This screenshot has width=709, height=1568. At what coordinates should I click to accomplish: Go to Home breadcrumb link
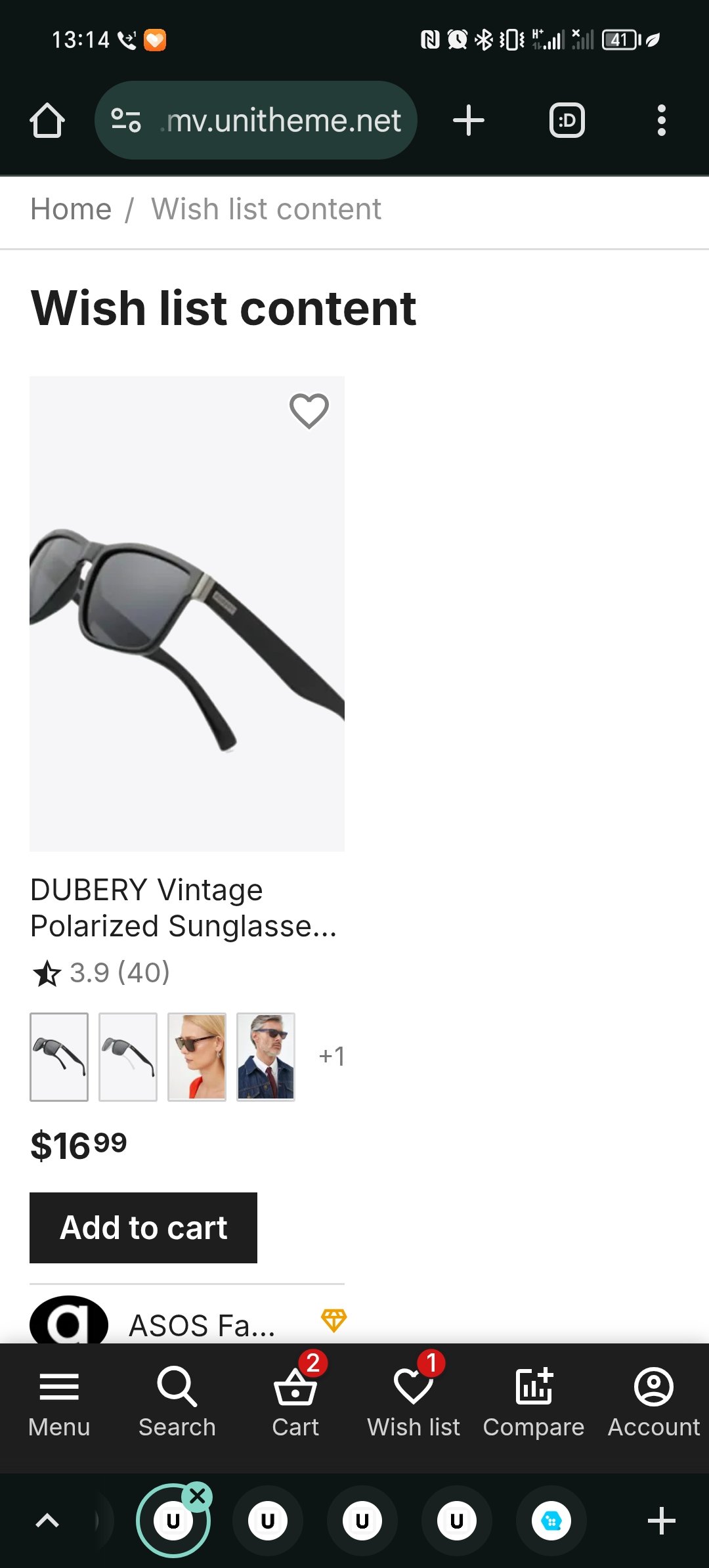click(71, 209)
